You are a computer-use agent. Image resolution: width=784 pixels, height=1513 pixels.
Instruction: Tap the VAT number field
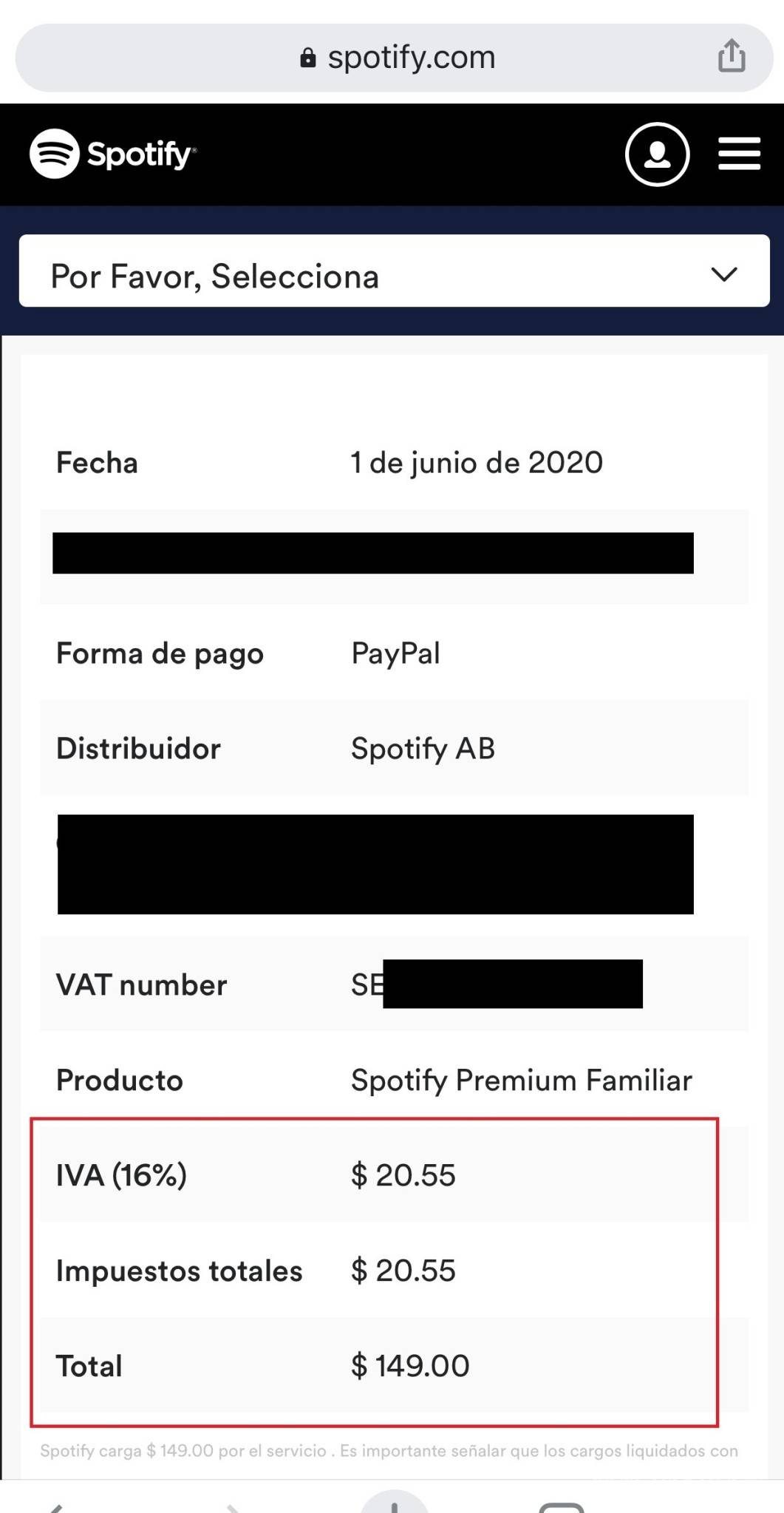point(141,985)
